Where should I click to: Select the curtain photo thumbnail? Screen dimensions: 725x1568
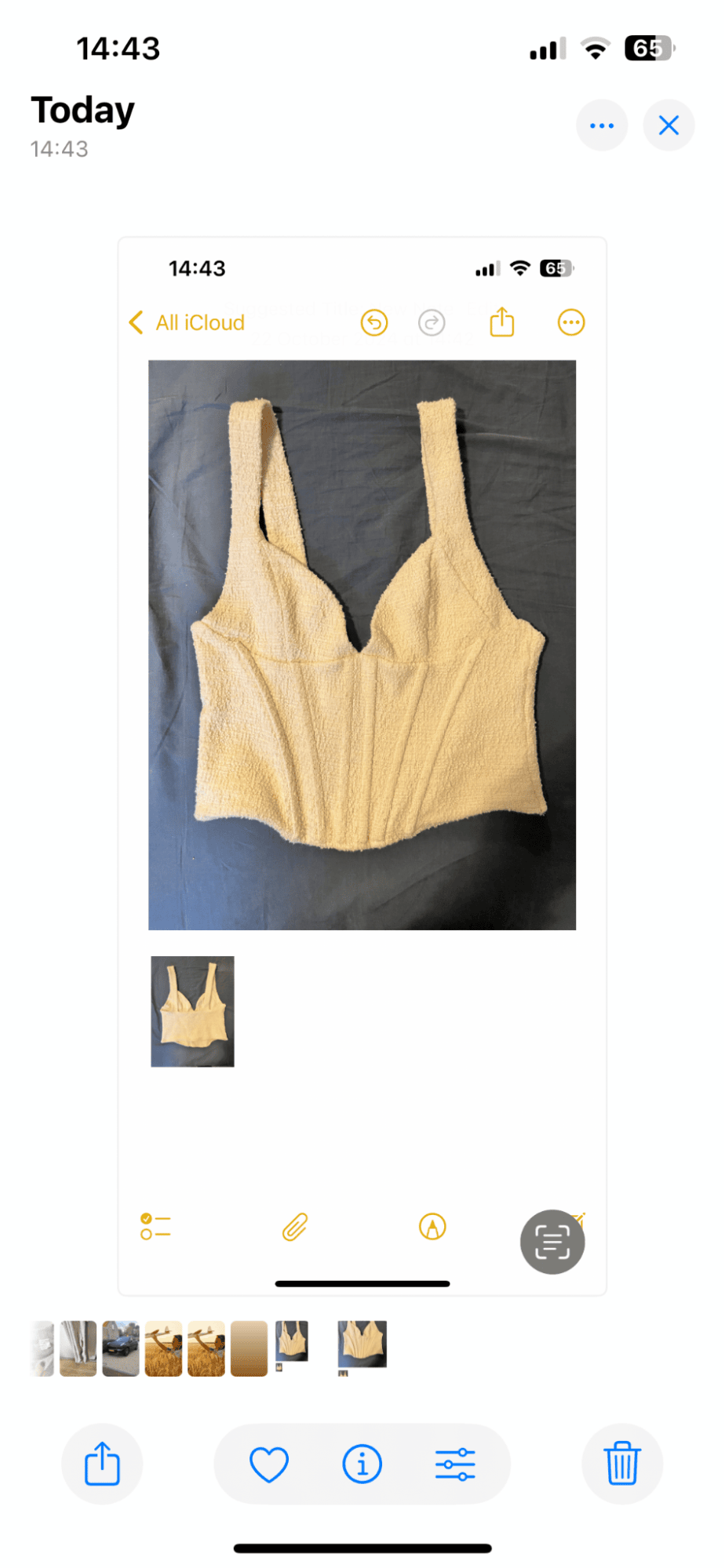(78, 1348)
